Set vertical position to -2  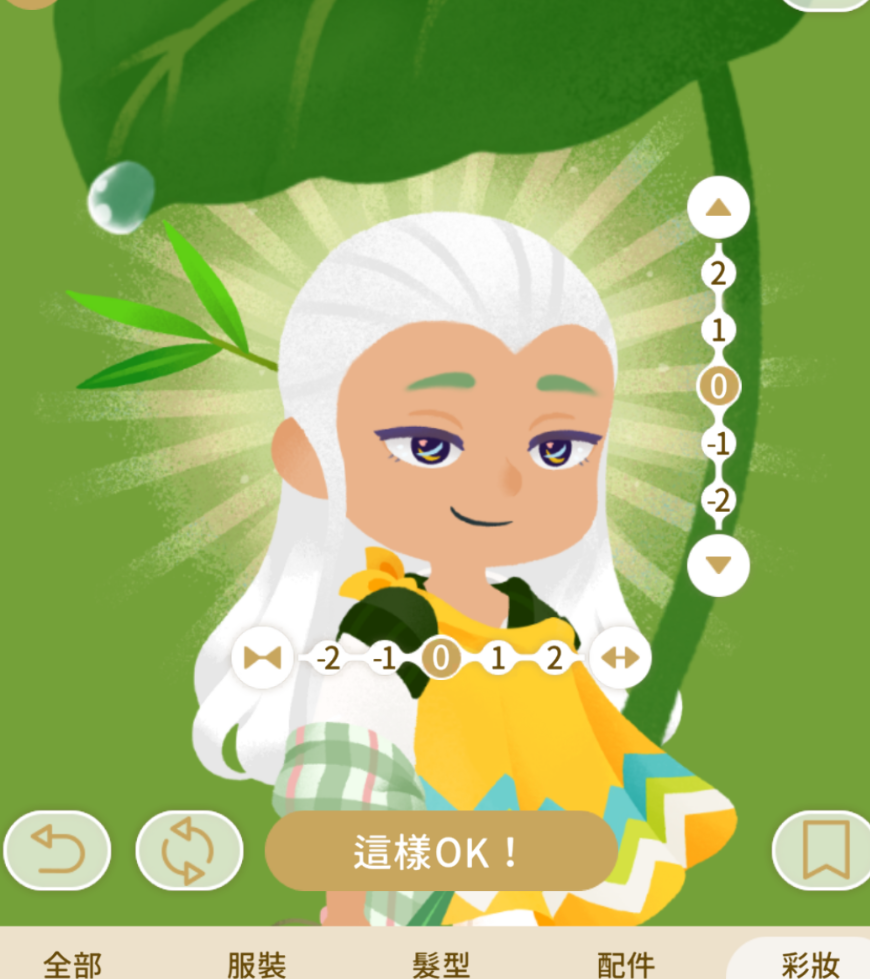[718, 499]
